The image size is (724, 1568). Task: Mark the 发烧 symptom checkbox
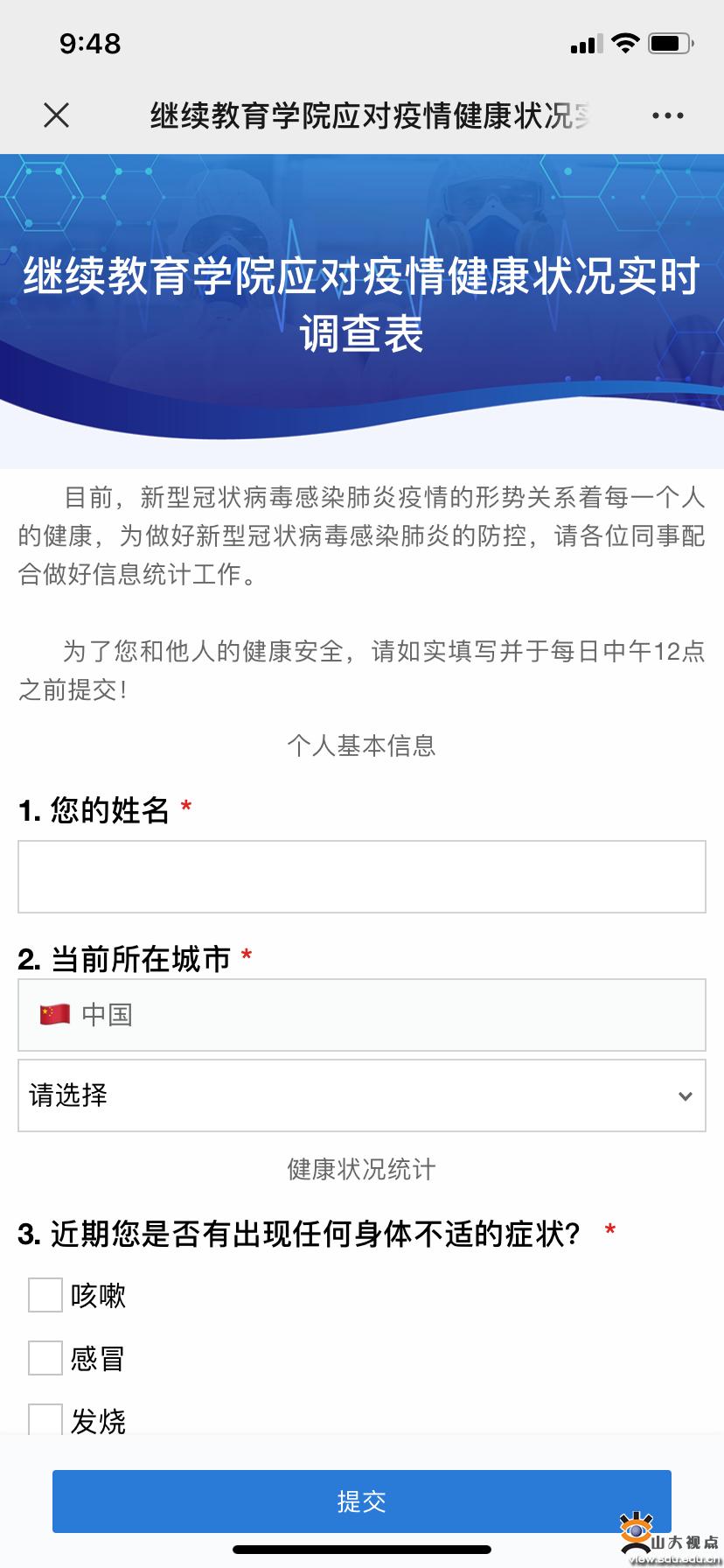pos(45,1418)
